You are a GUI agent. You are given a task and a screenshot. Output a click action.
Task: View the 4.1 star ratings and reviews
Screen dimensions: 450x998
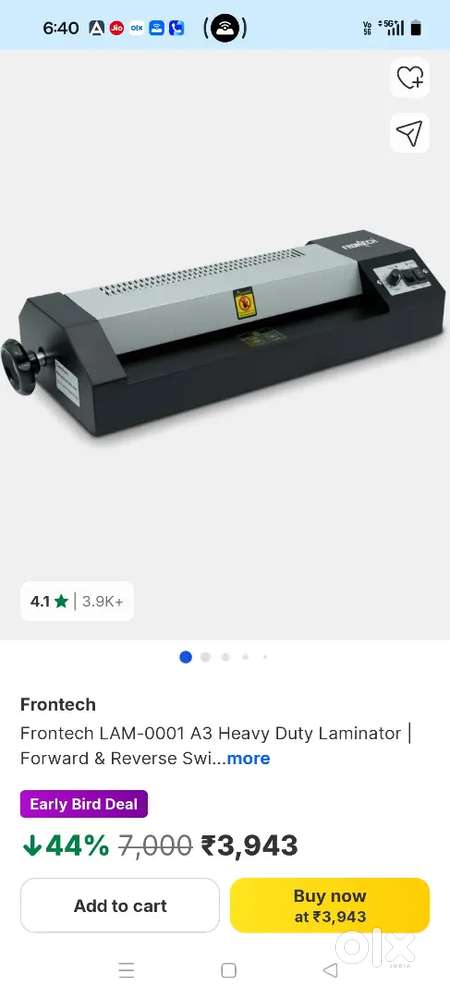click(77, 601)
